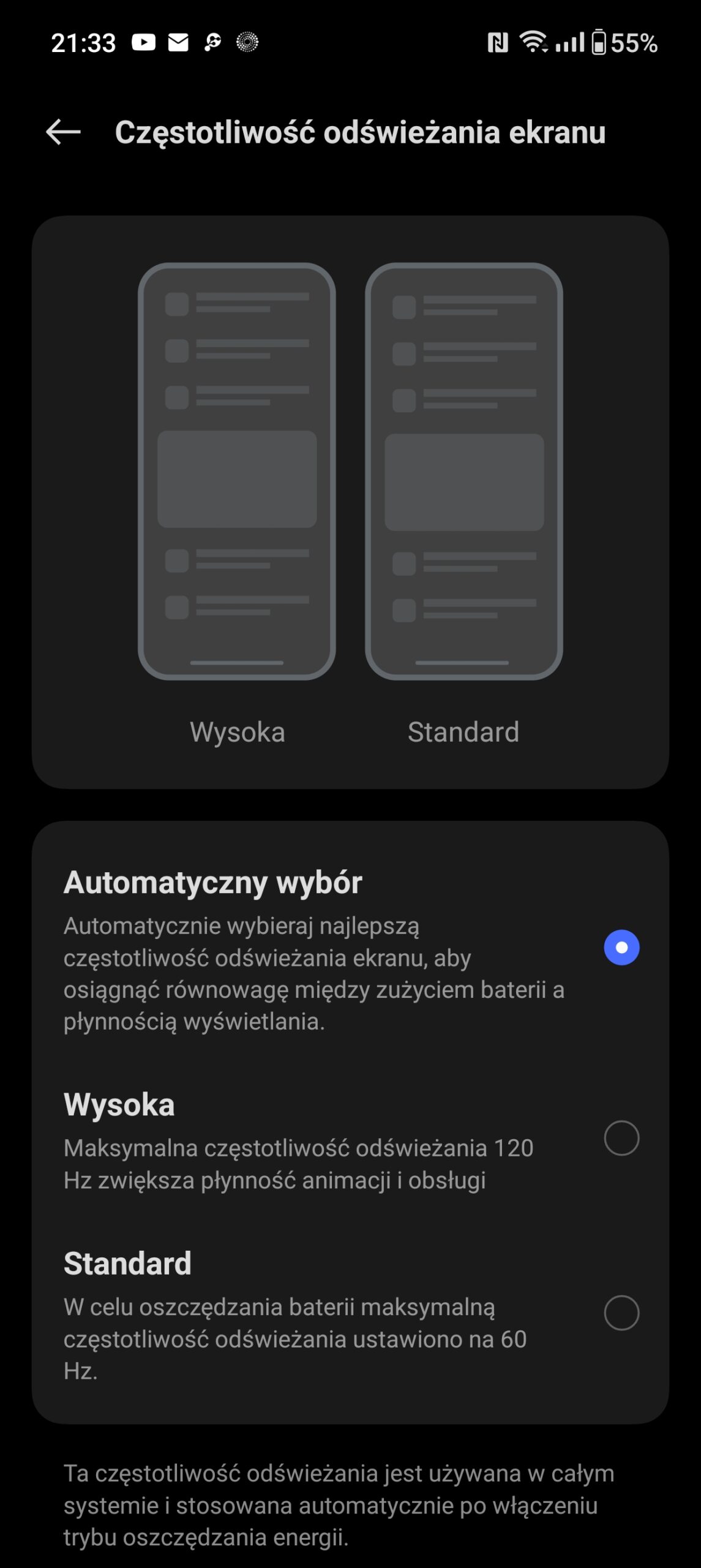Choose the Wysoka 120 Hz option

pos(621,1138)
